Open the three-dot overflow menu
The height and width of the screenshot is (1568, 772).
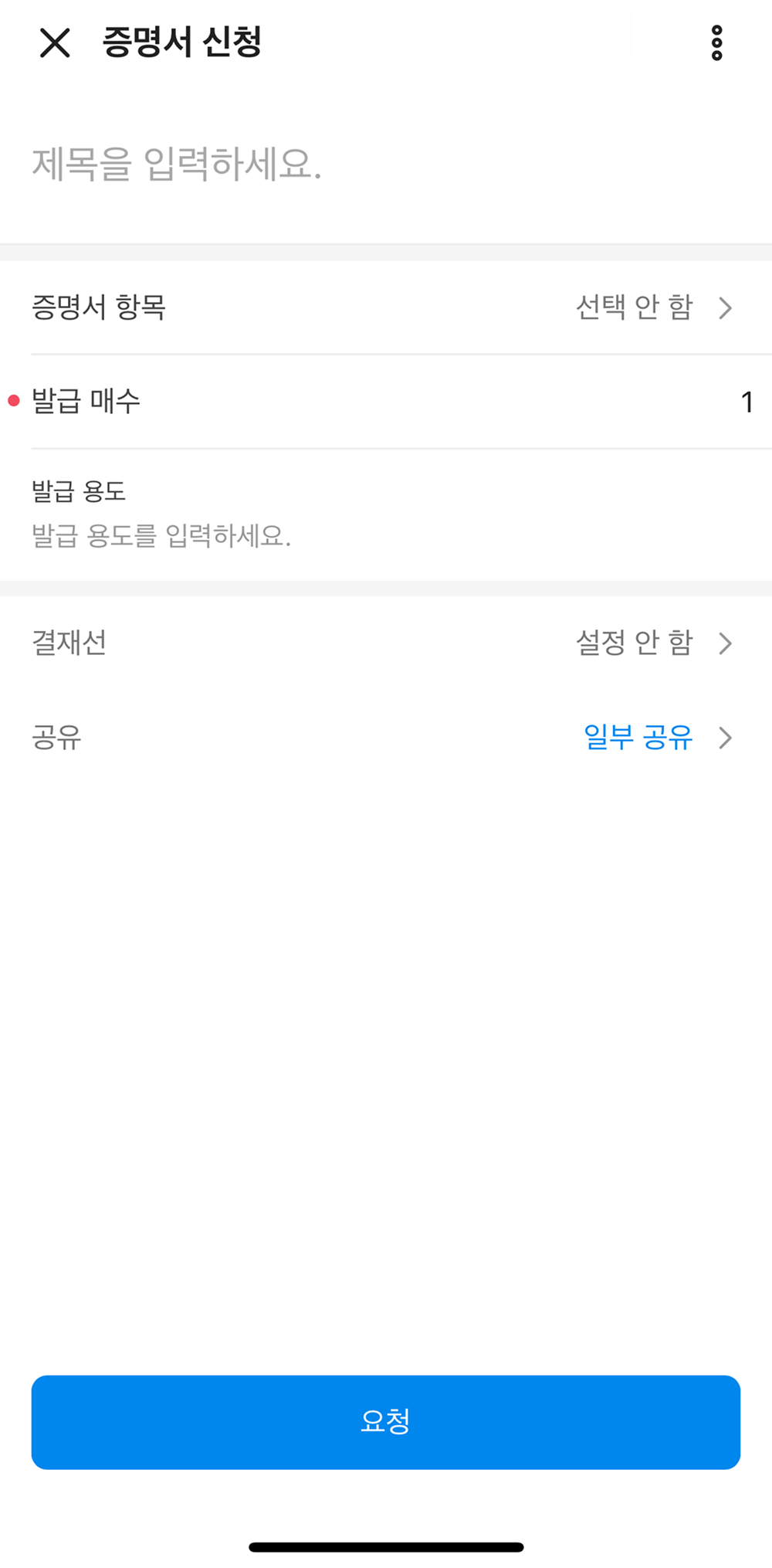(x=716, y=43)
